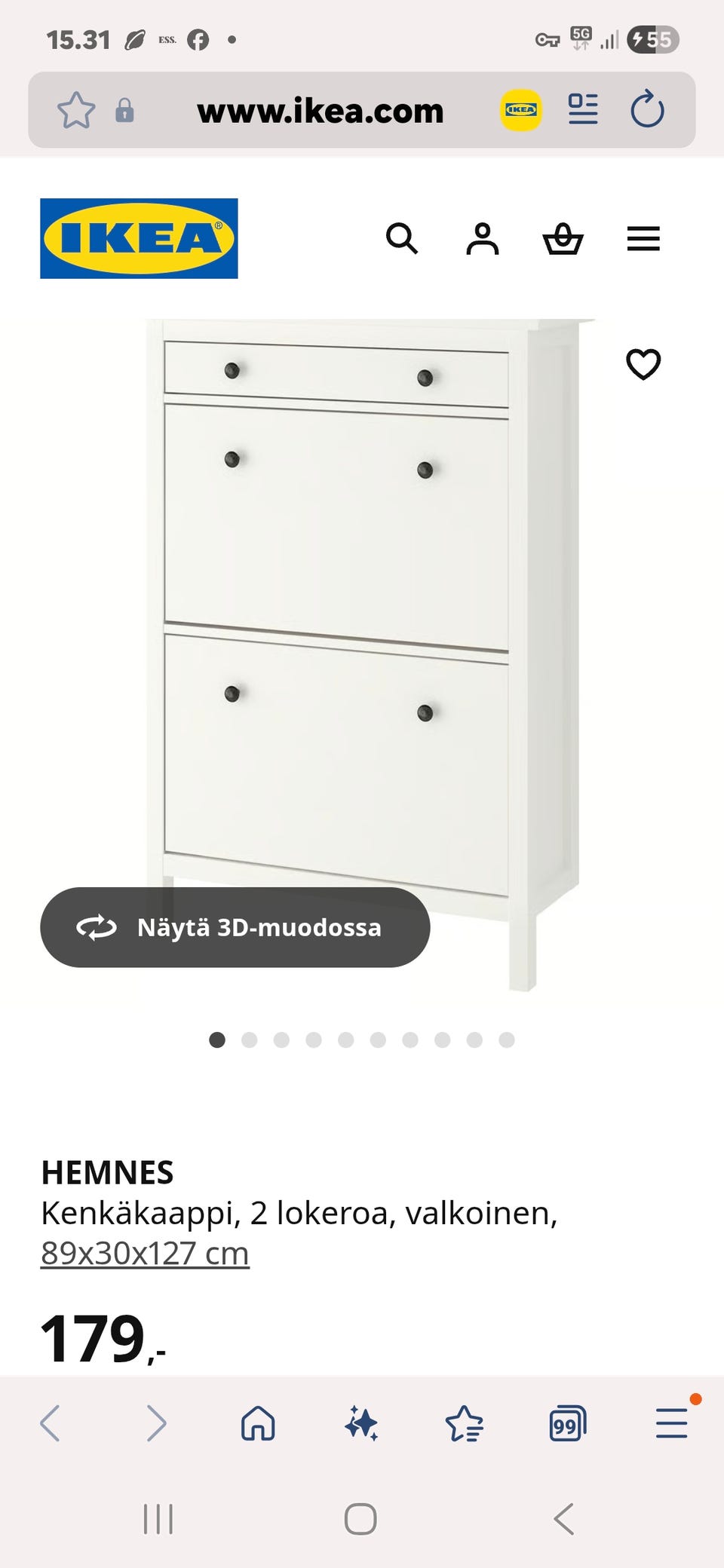Image resolution: width=724 pixels, height=1568 pixels.
Task: Open the user account profile
Action: point(482,239)
